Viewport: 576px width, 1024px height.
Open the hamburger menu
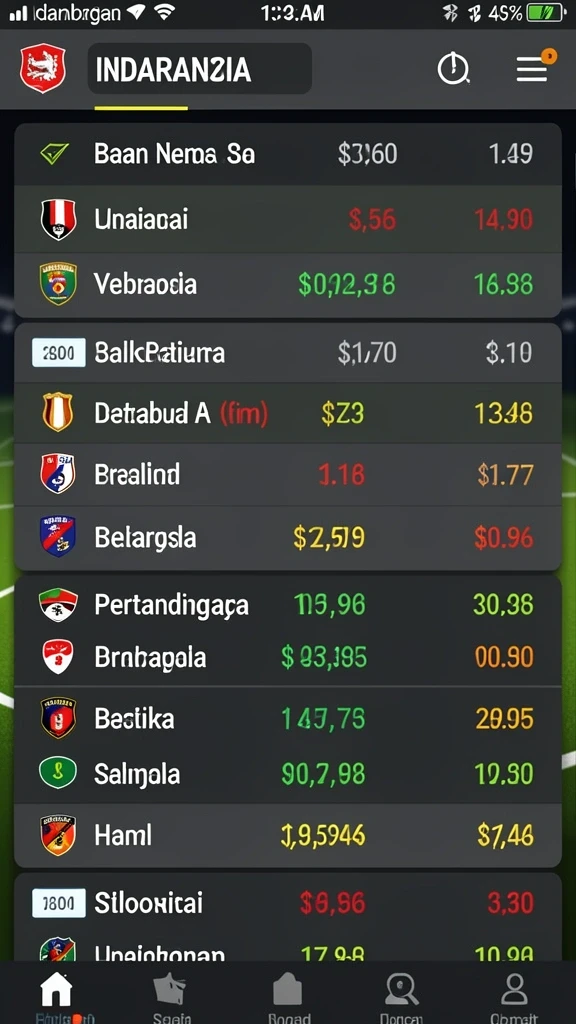coord(534,67)
